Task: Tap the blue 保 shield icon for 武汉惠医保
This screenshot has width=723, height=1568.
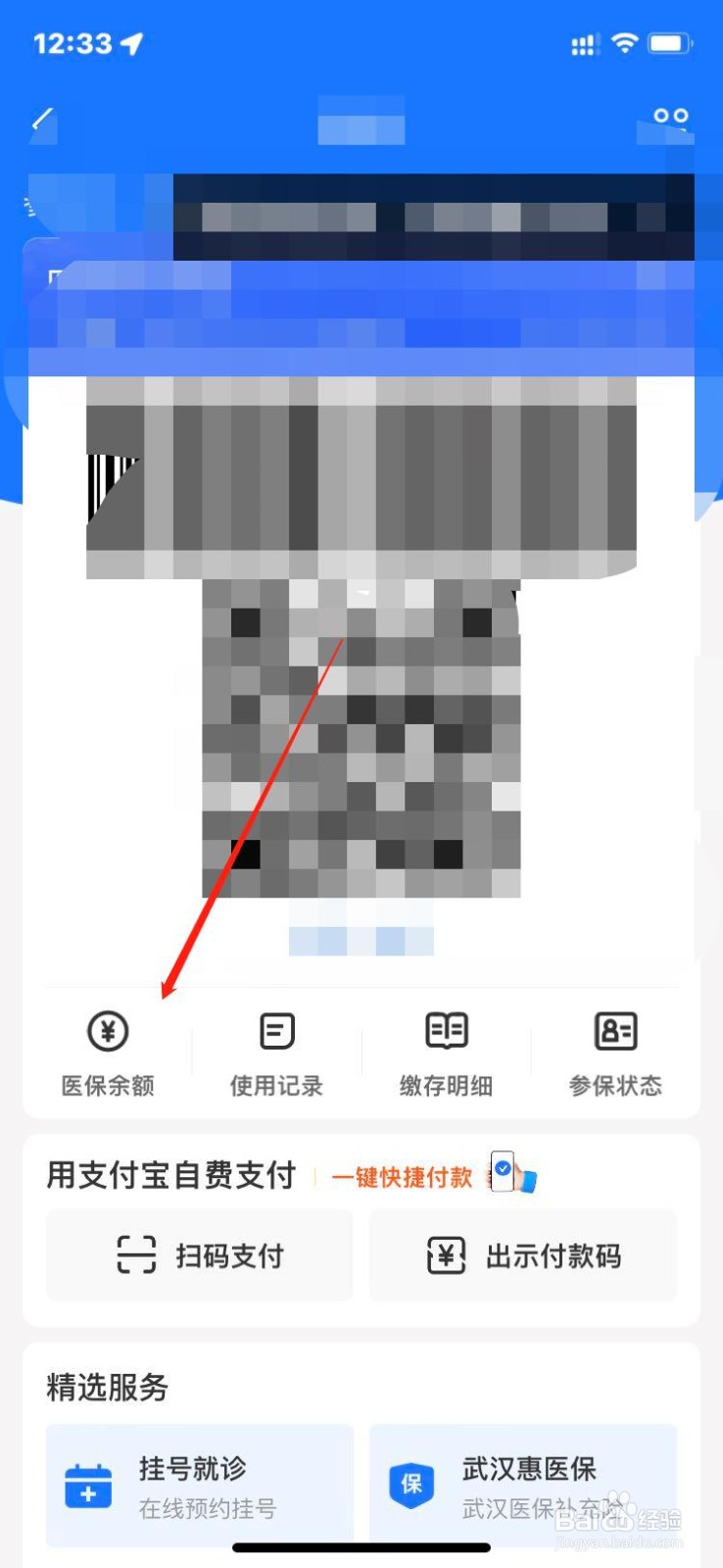Action: (x=411, y=1485)
